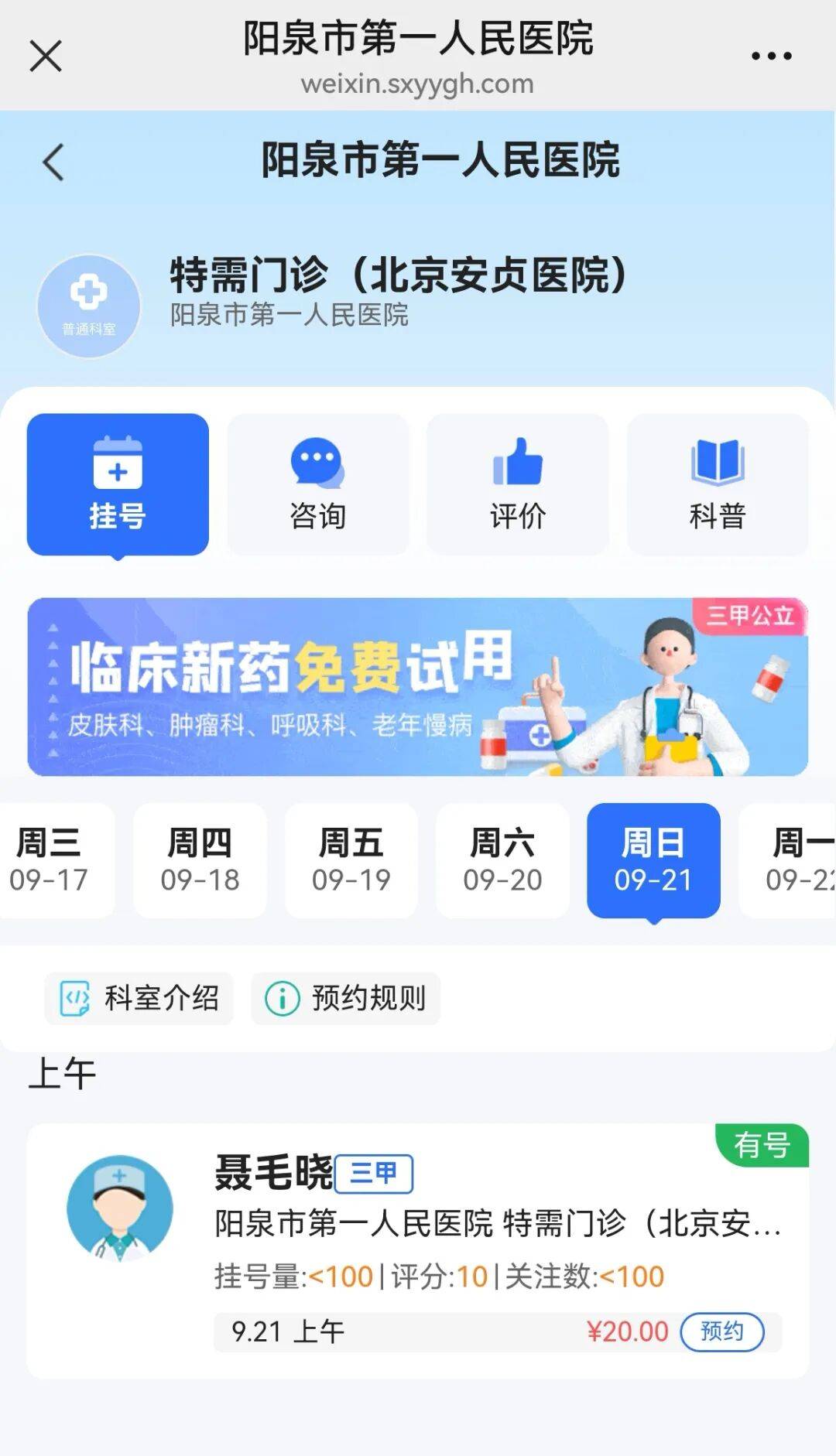Tap 预约 to book 9.21 morning slot

pos(721,1331)
